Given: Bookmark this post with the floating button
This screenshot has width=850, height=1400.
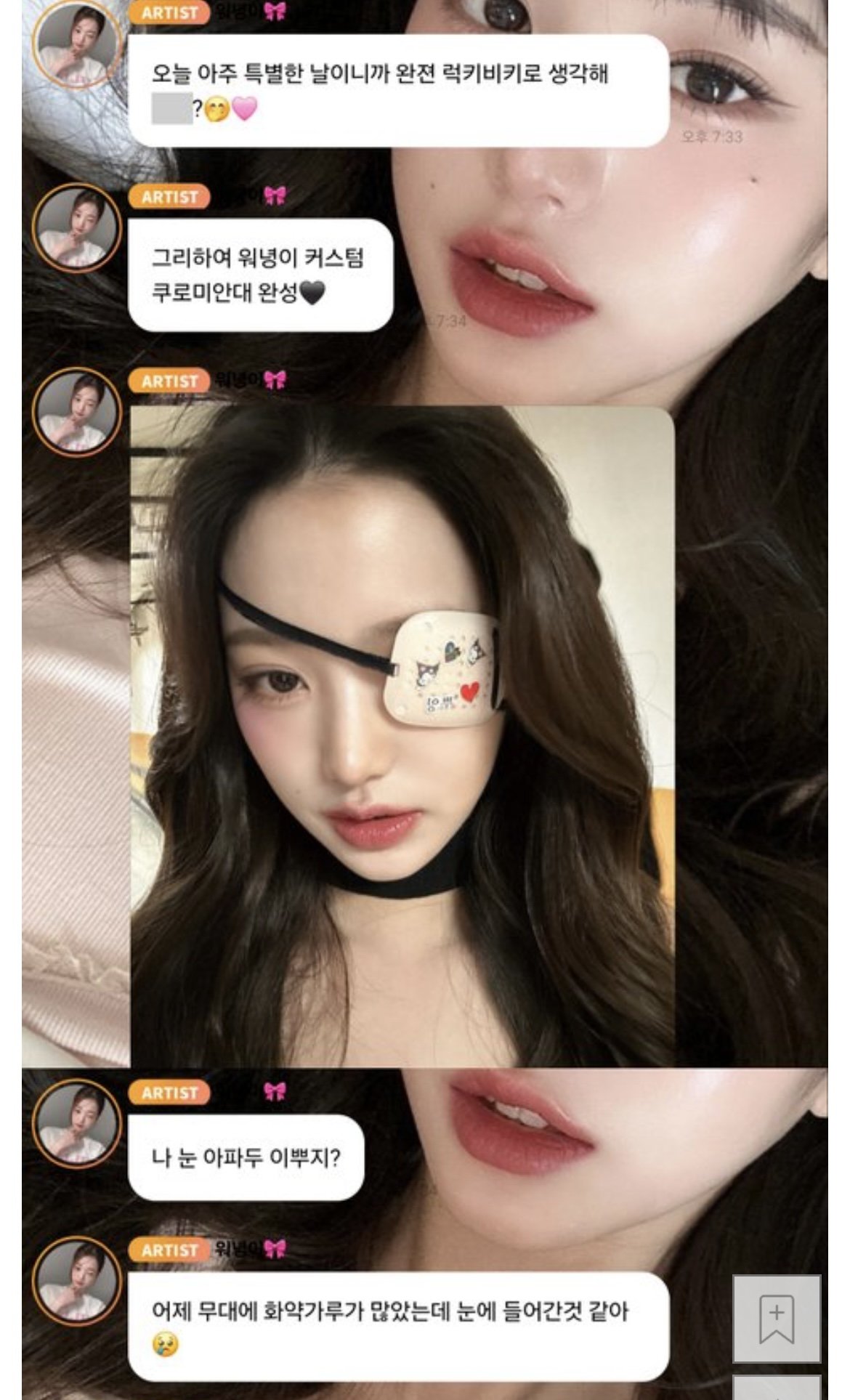Looking at the screenshot, I should click(x=776, y=1318).
